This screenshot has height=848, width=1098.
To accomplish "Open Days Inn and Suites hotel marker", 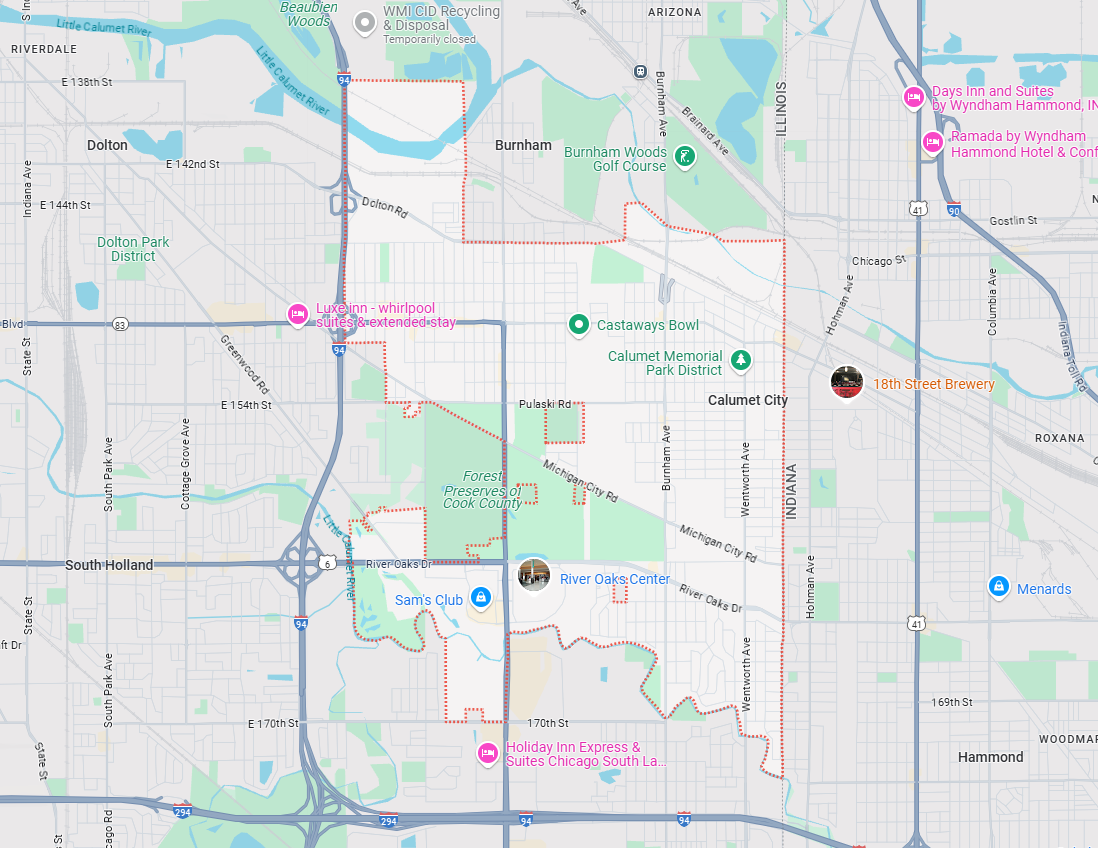I will click(x=913, y=97).
